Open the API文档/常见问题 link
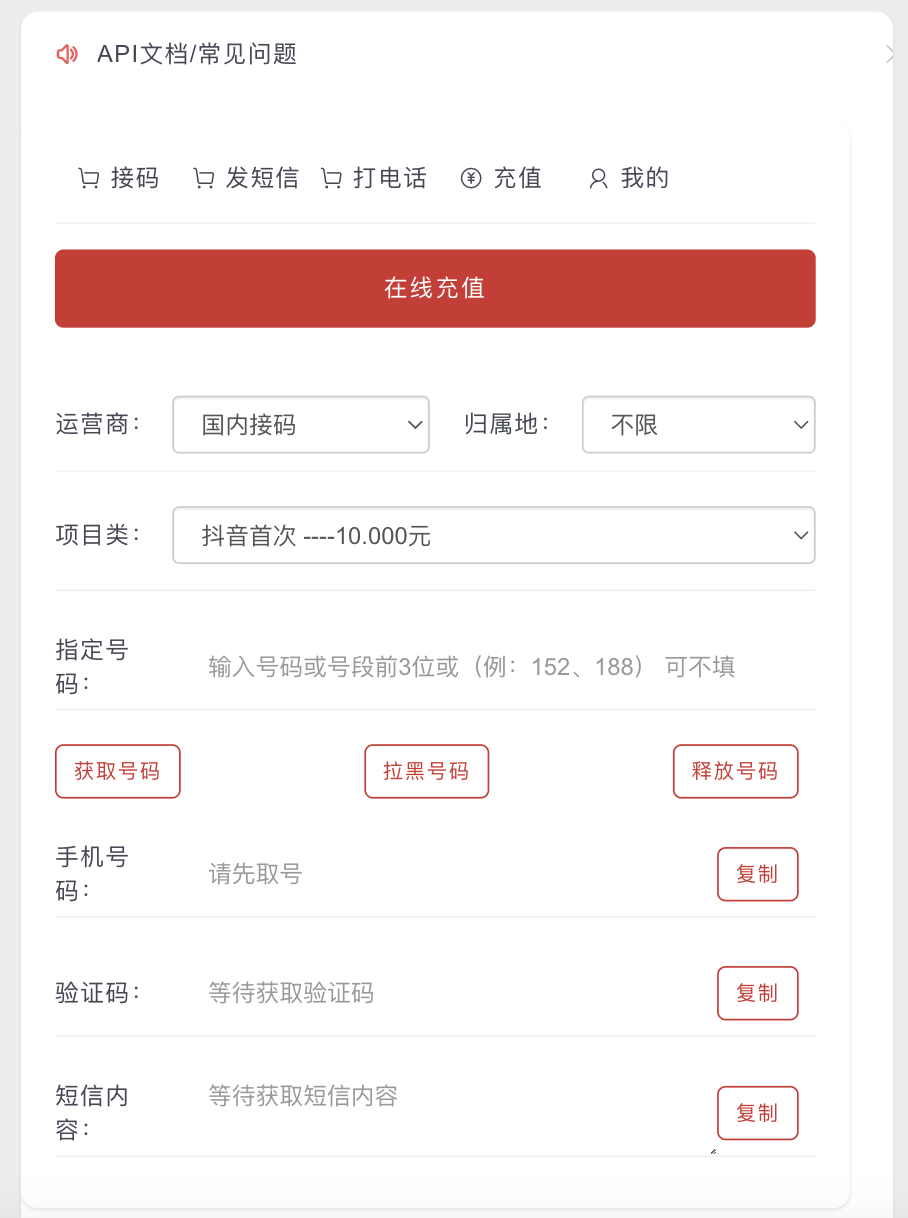The height and width of the screenshot is (1218, 908). click(x=197, y=54)
